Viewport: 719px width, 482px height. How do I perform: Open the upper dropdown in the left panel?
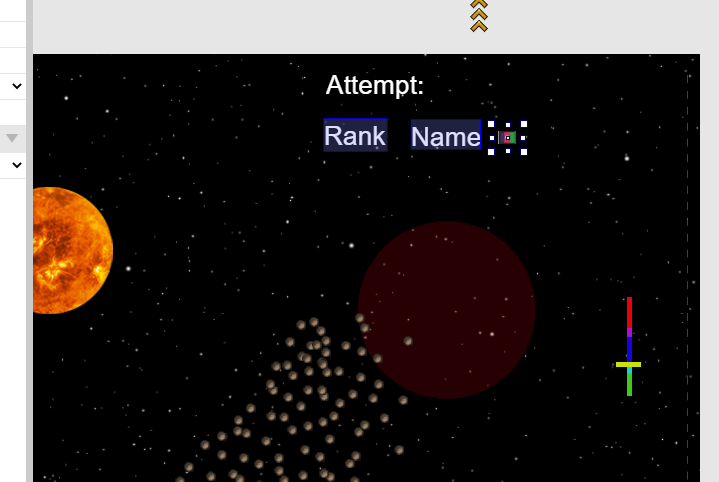click(x=15, y=87)
